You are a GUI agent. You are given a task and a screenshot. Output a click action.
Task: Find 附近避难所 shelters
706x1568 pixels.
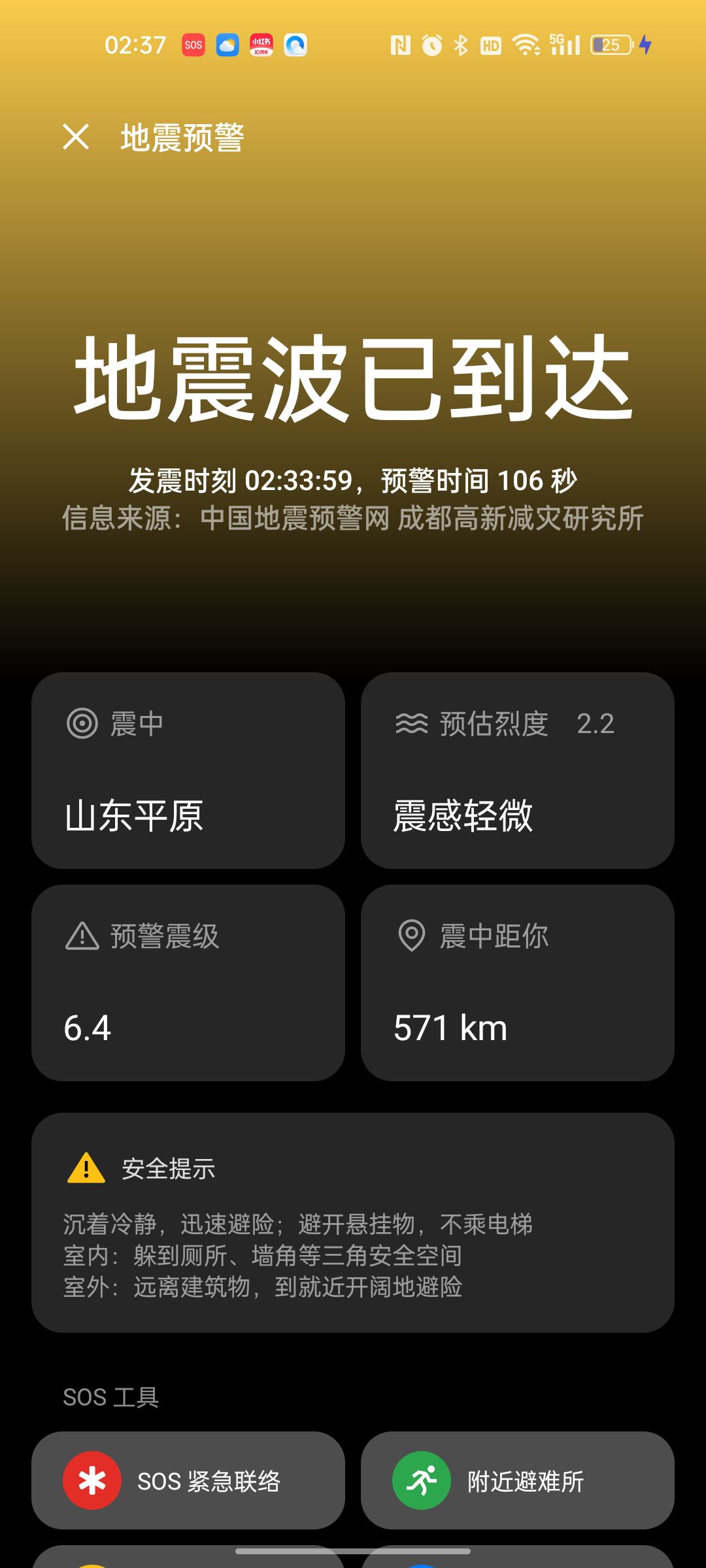[x=517, y=1480]
